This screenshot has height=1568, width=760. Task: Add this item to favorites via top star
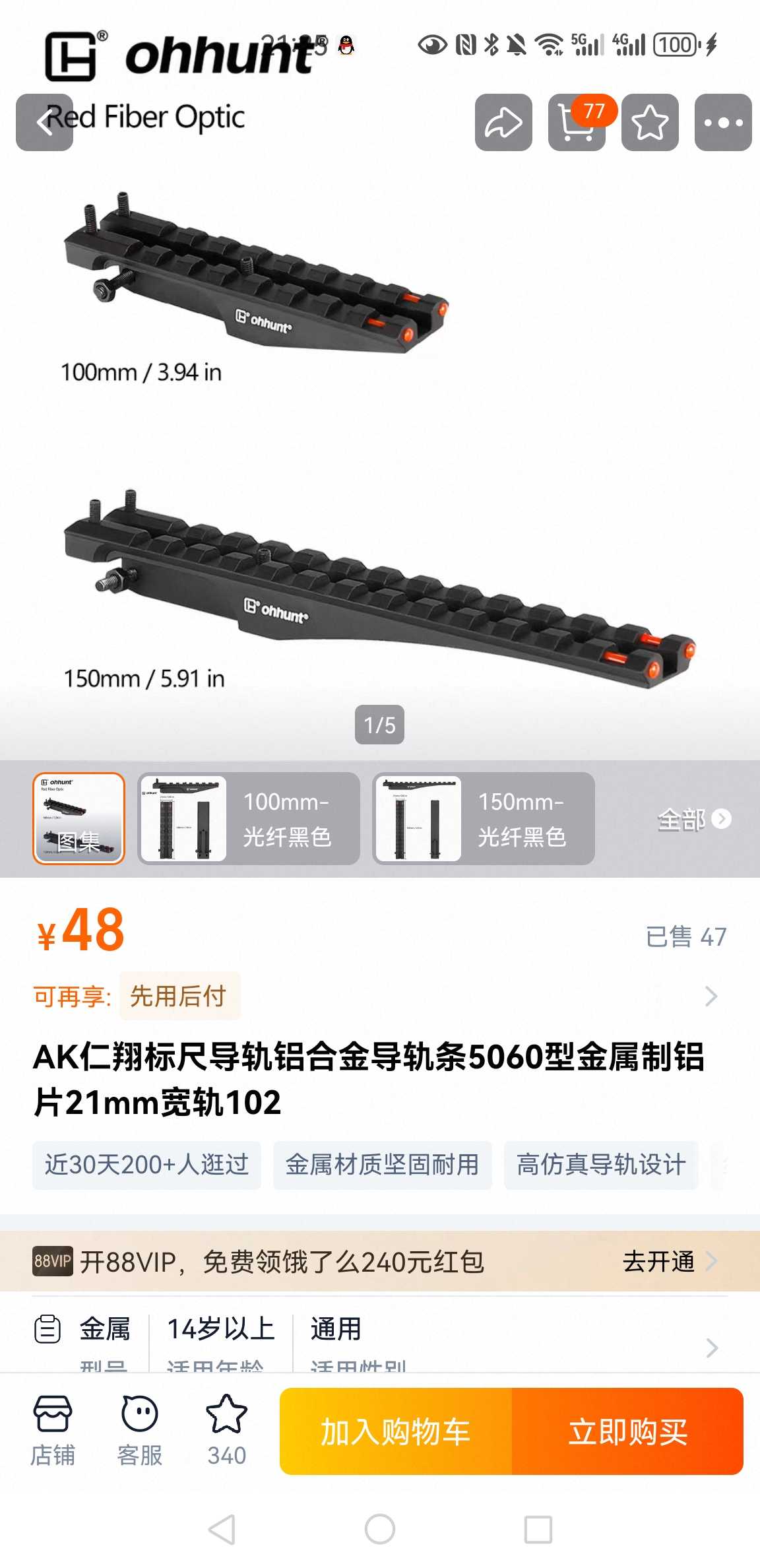click(x=650, y=123)
